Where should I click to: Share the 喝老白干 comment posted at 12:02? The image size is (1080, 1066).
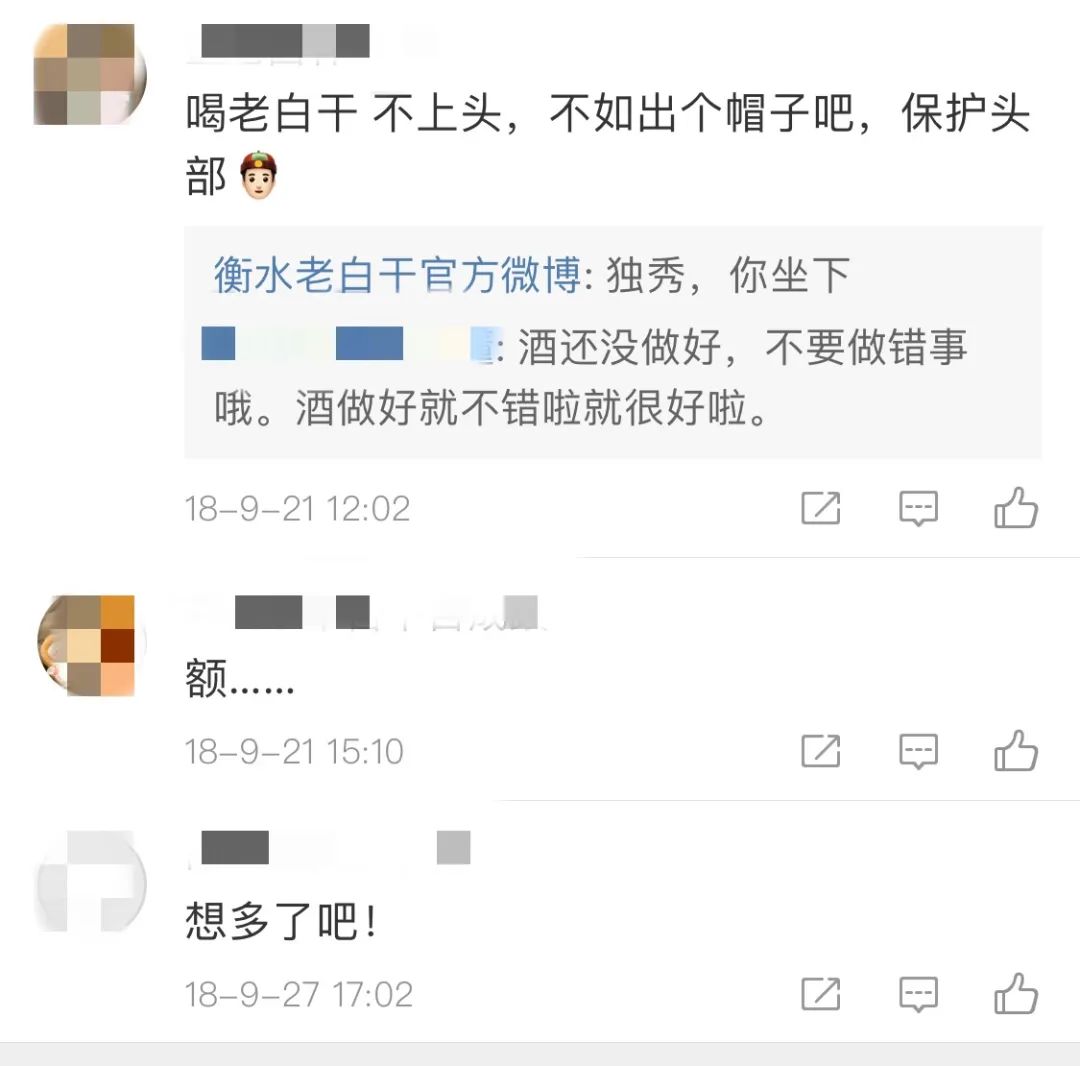[820, 508]
